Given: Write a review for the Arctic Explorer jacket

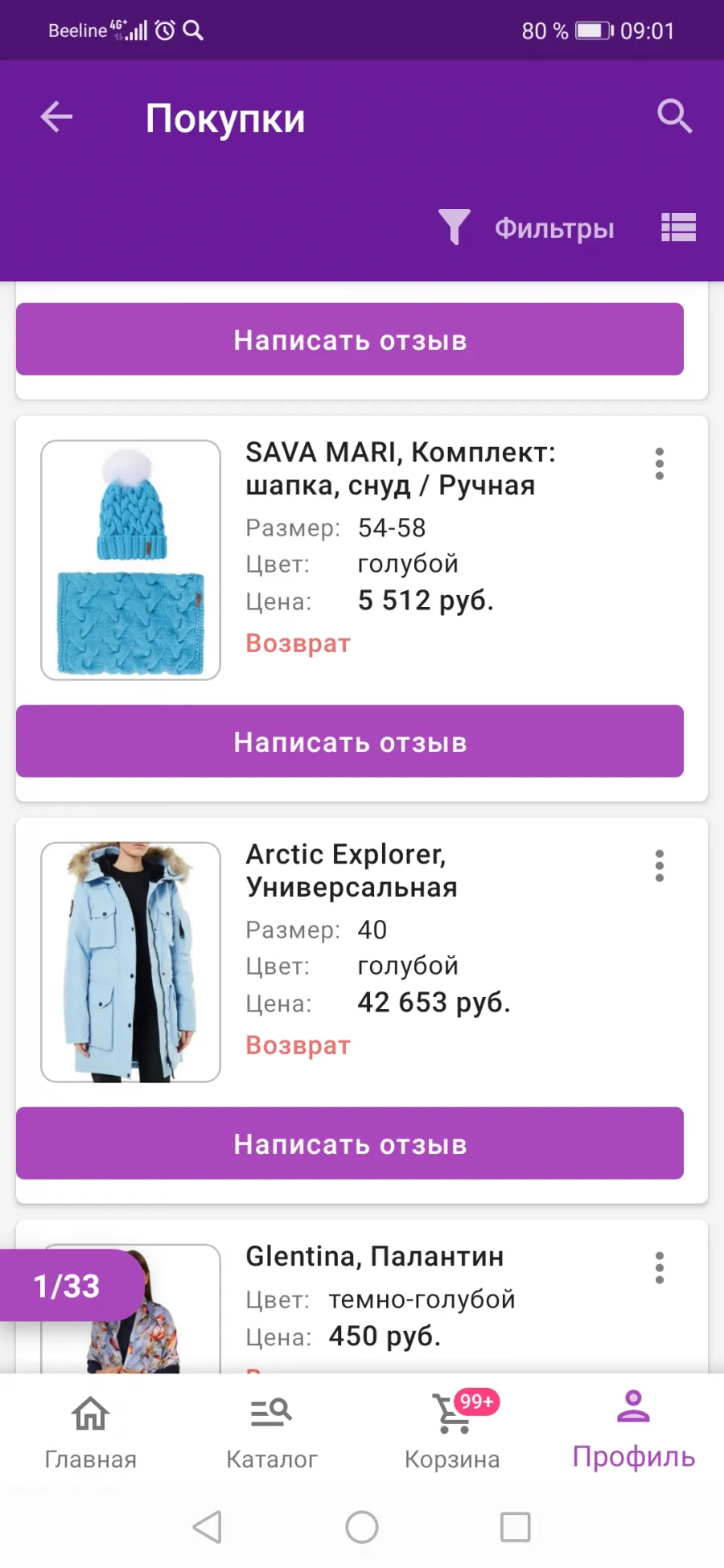Looking at the screenshot, I should click(350, 1143).
